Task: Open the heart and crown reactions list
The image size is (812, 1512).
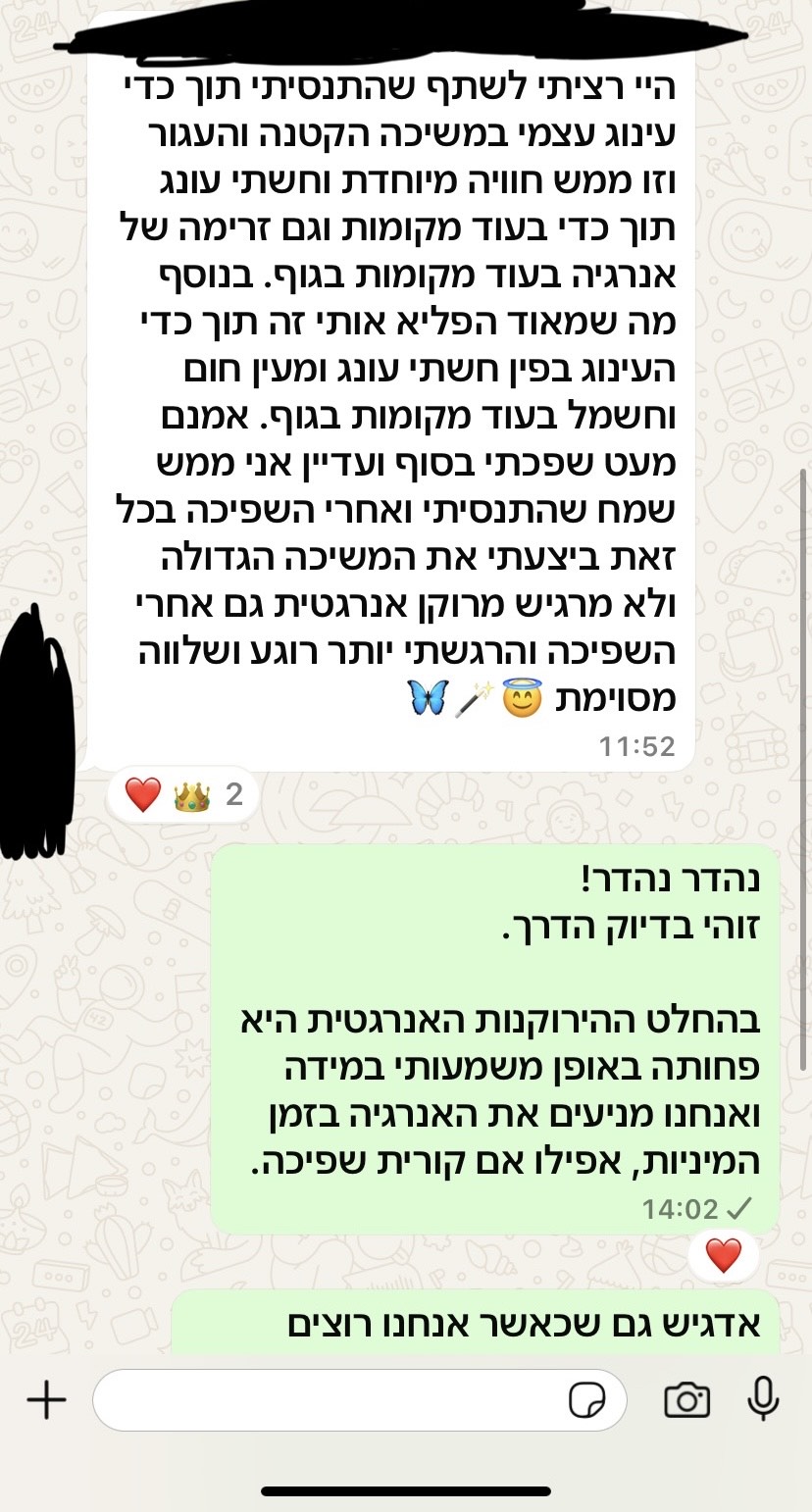Action: pyautogui.click(x=182, y=793)
